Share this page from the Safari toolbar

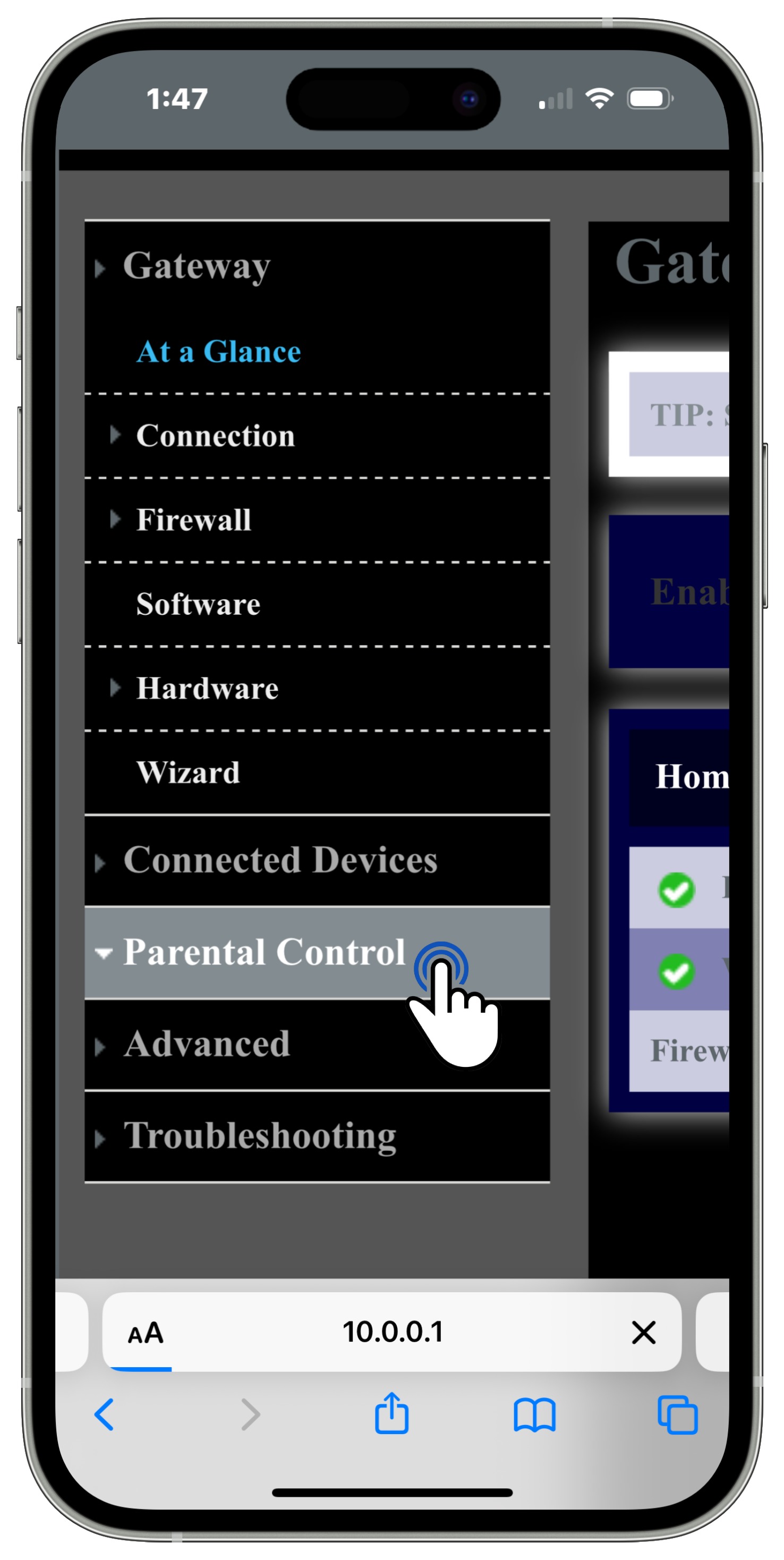[x=391, y=1414]
